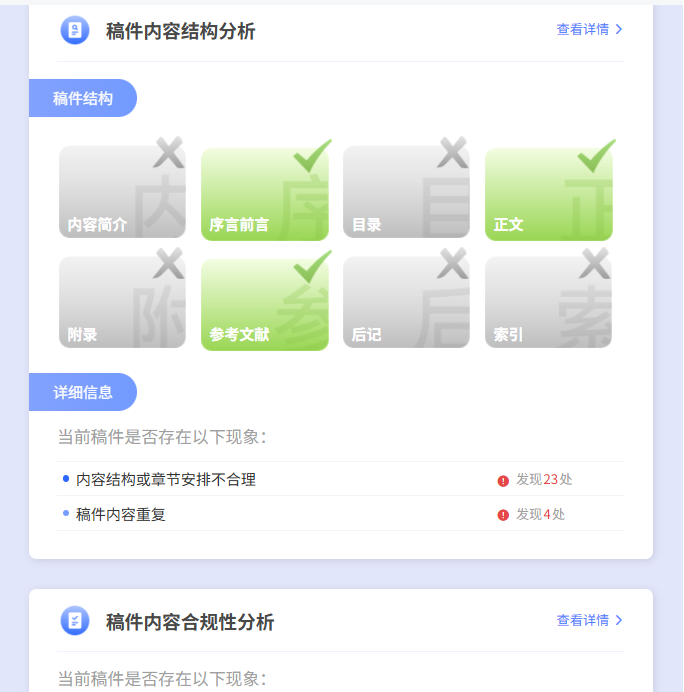Image resolution: width=684 pixels, height=692 pixels.
Task: Select the 目录 structure card
Action: (406, 193)
